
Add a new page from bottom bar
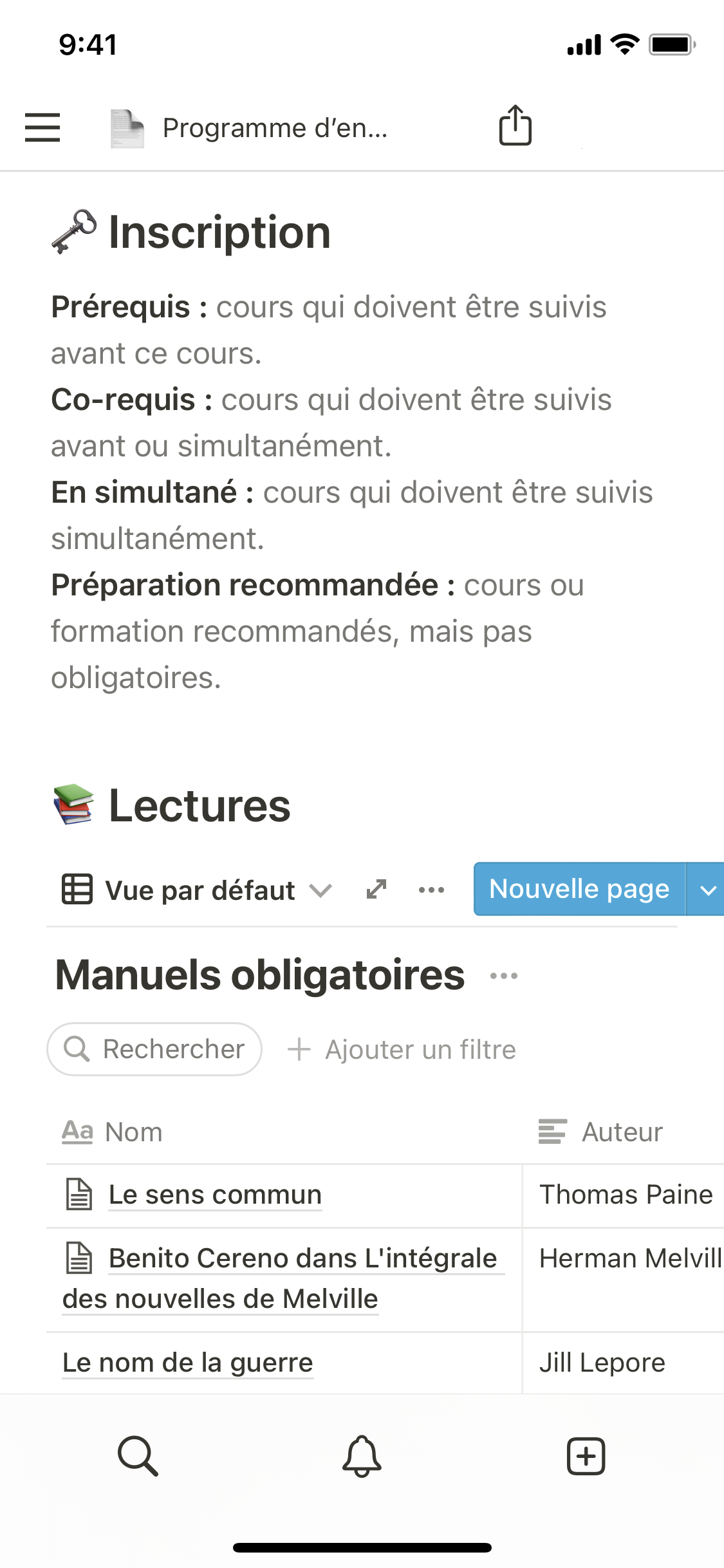[586, 1455]
